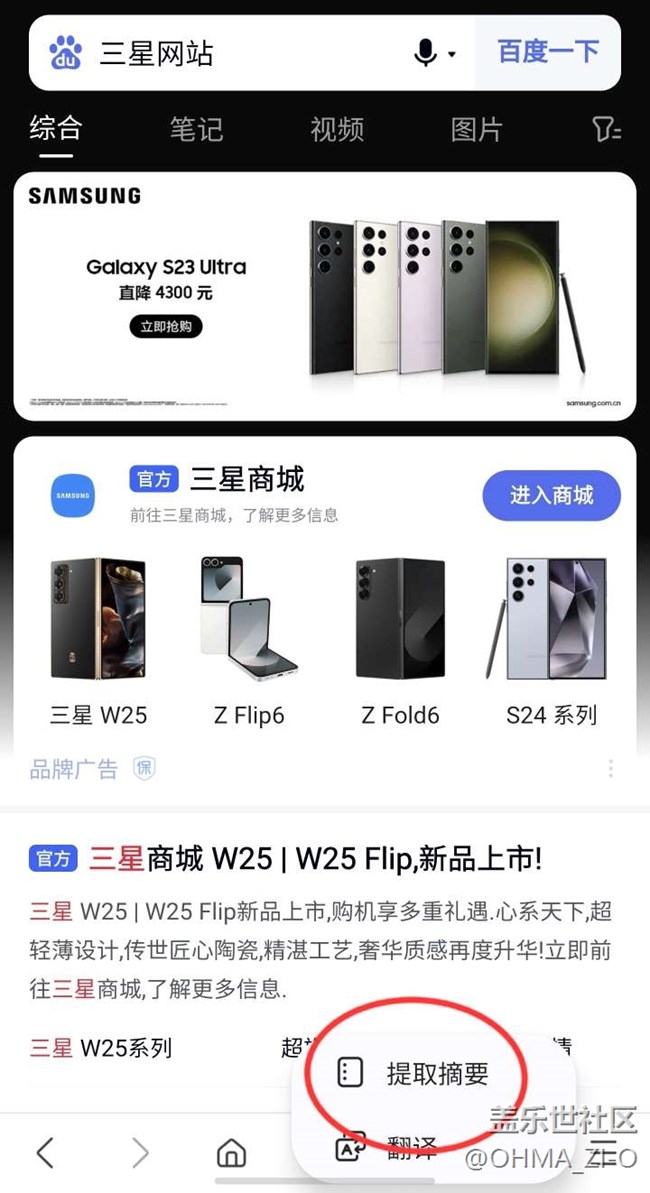The image size is (650, 1193).
Task: Tap the 三星网站 search field
Action: pos(251,53)
